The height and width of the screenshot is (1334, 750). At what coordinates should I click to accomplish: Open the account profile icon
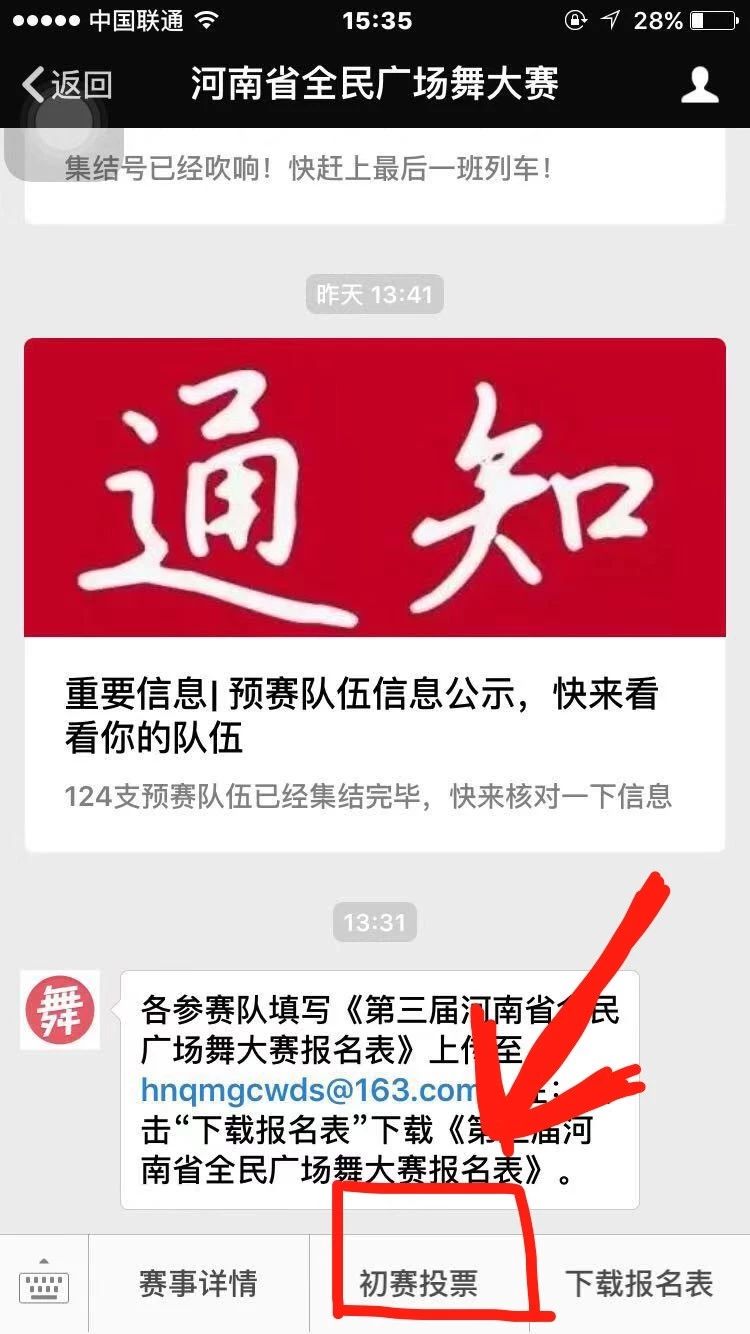pyautogui.click(x=700, y=85)
